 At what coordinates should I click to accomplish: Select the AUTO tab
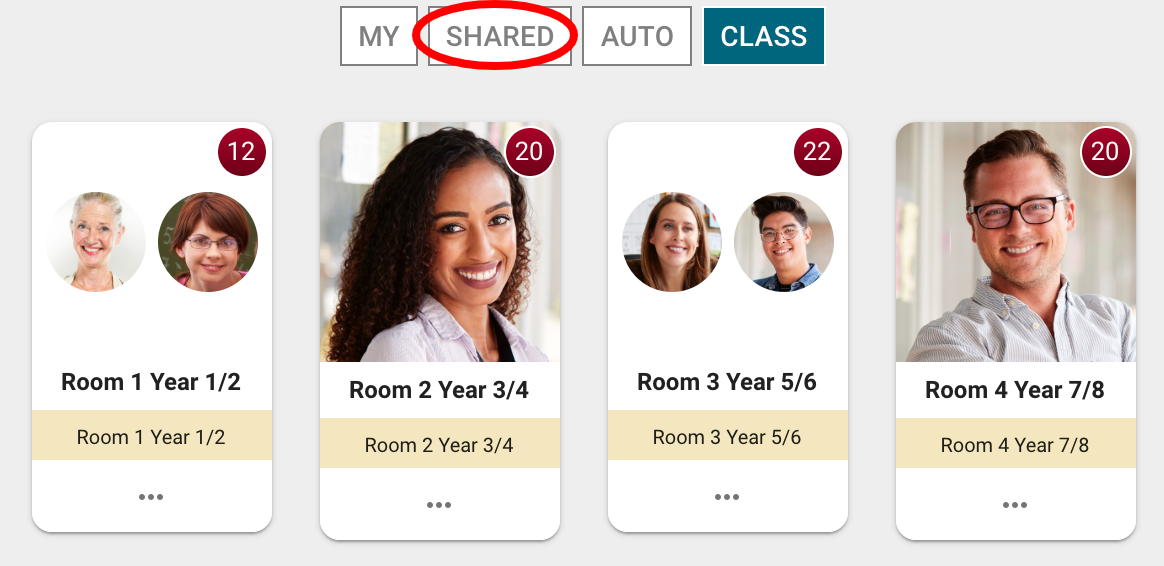[637, 37]
